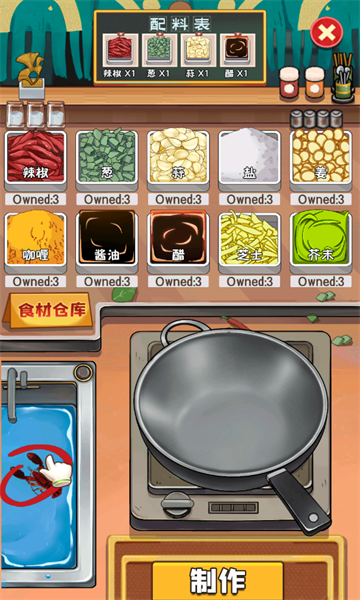Image resolution: width=360 pixels, height=600 pixels.
Task: Select the 咖喱 curry powder tray
Action: click(36, 239)
